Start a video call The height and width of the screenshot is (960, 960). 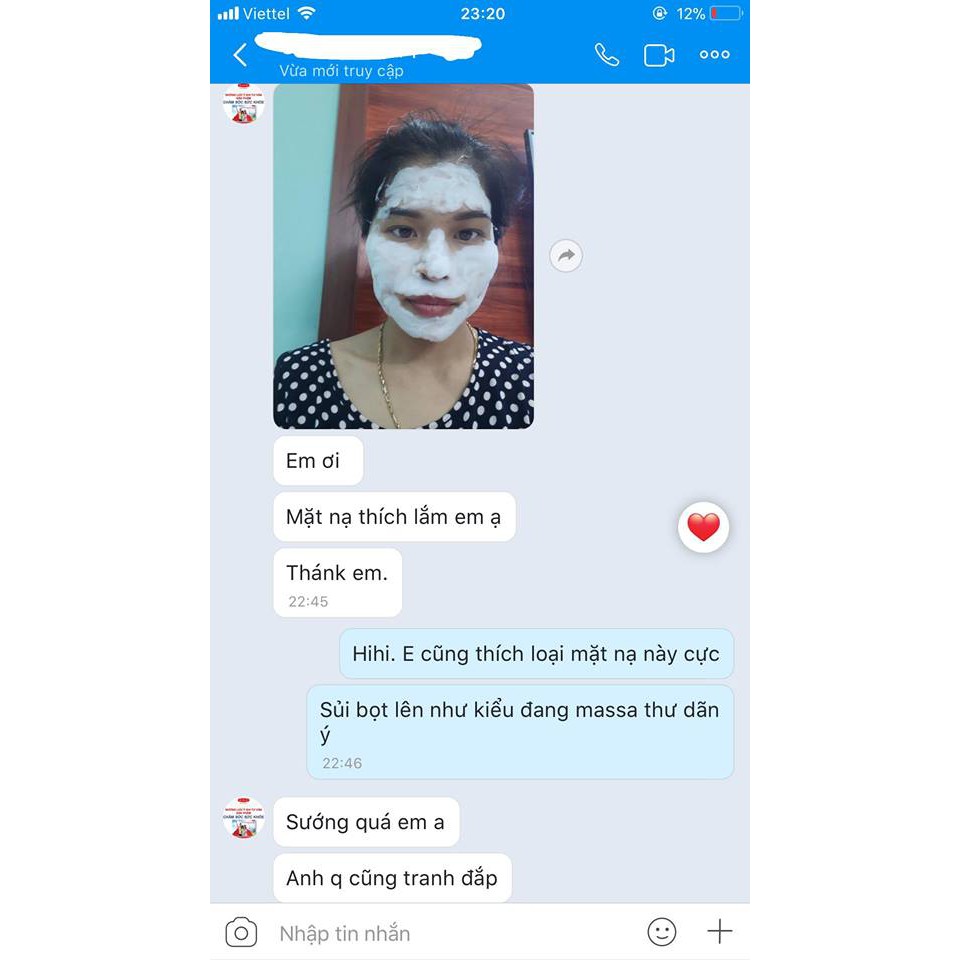click(659, 55)
